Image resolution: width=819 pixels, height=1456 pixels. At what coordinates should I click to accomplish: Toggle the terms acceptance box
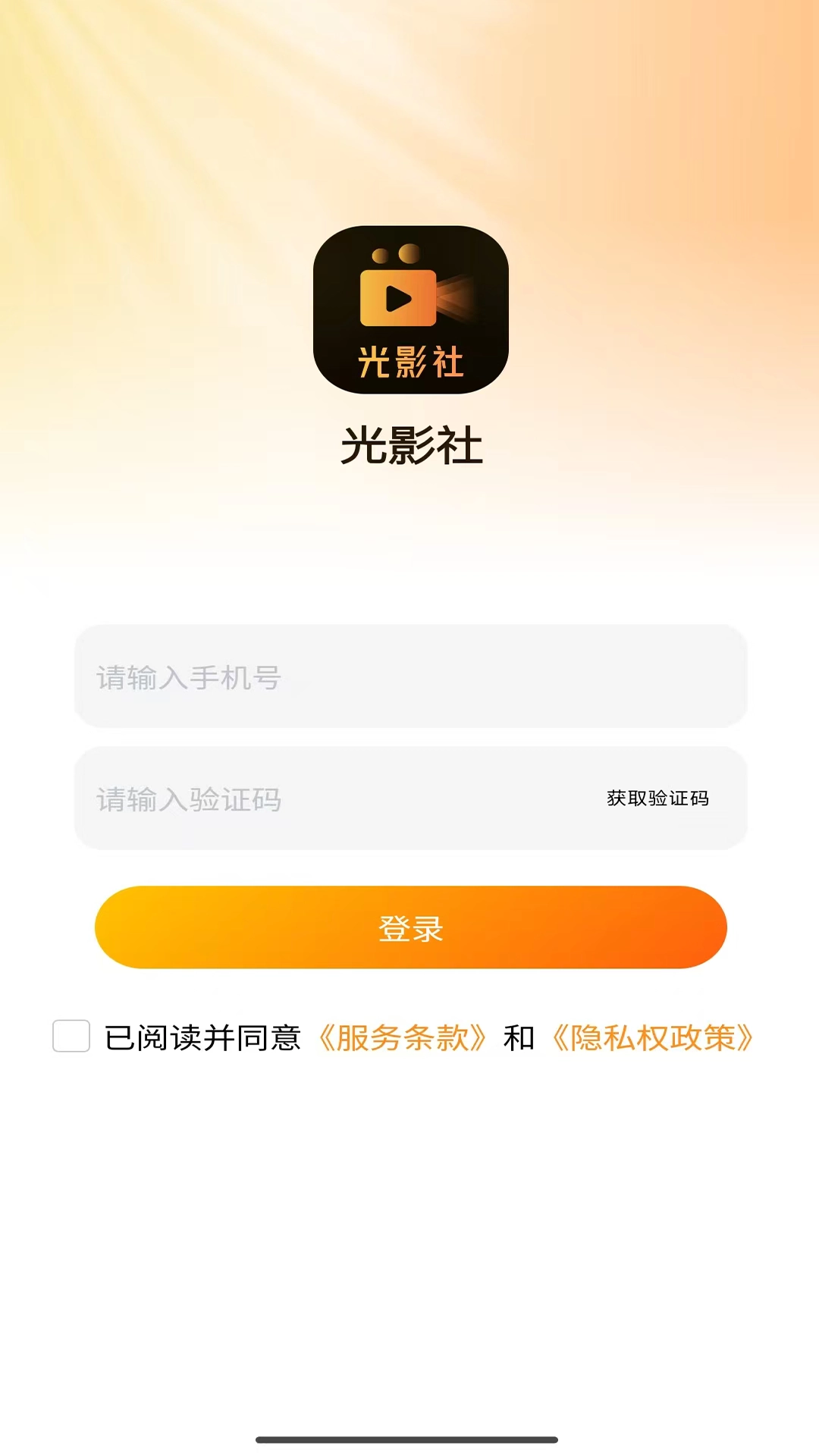(x=71, y=1037)
